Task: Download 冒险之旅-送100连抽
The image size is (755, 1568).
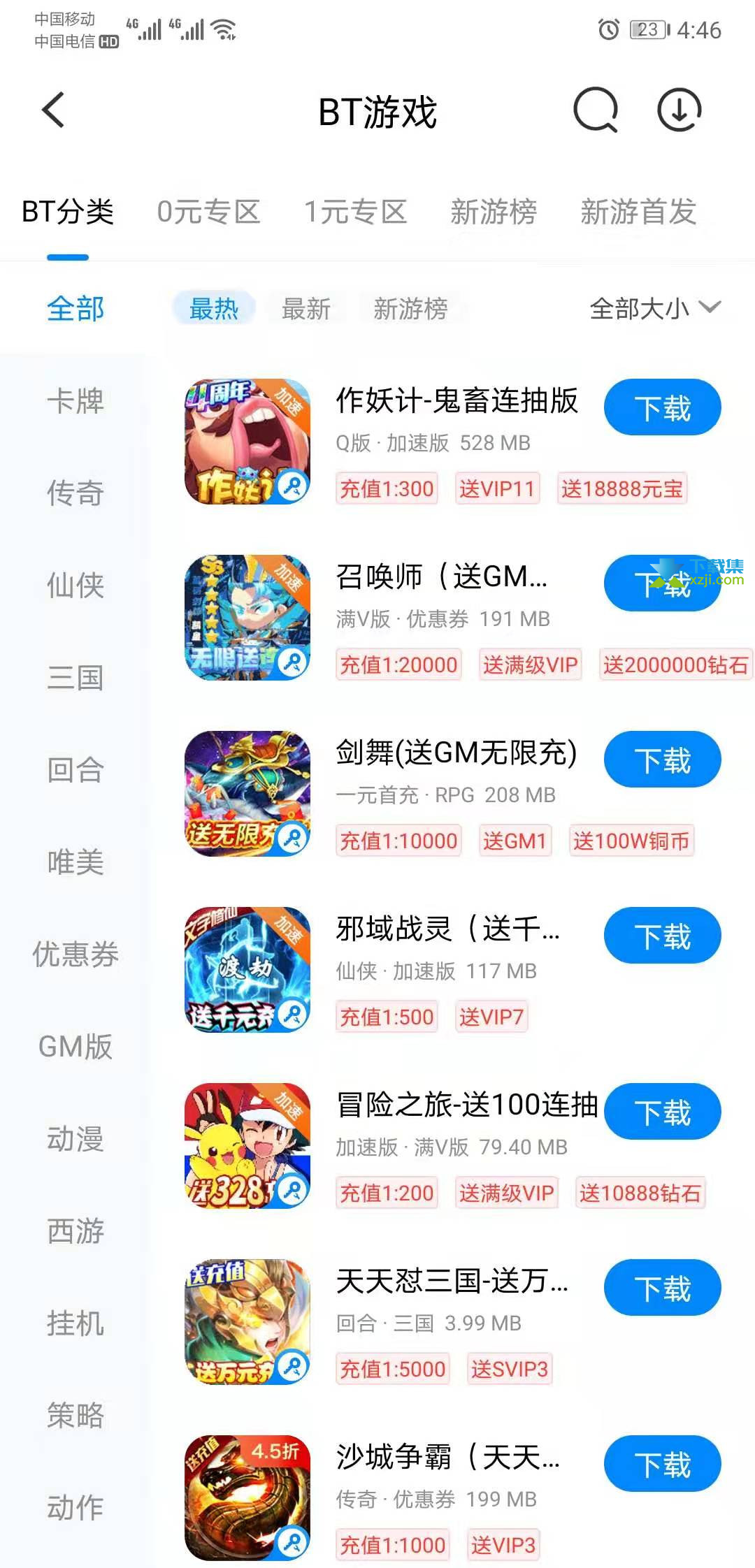Action: coord(662,1112)
